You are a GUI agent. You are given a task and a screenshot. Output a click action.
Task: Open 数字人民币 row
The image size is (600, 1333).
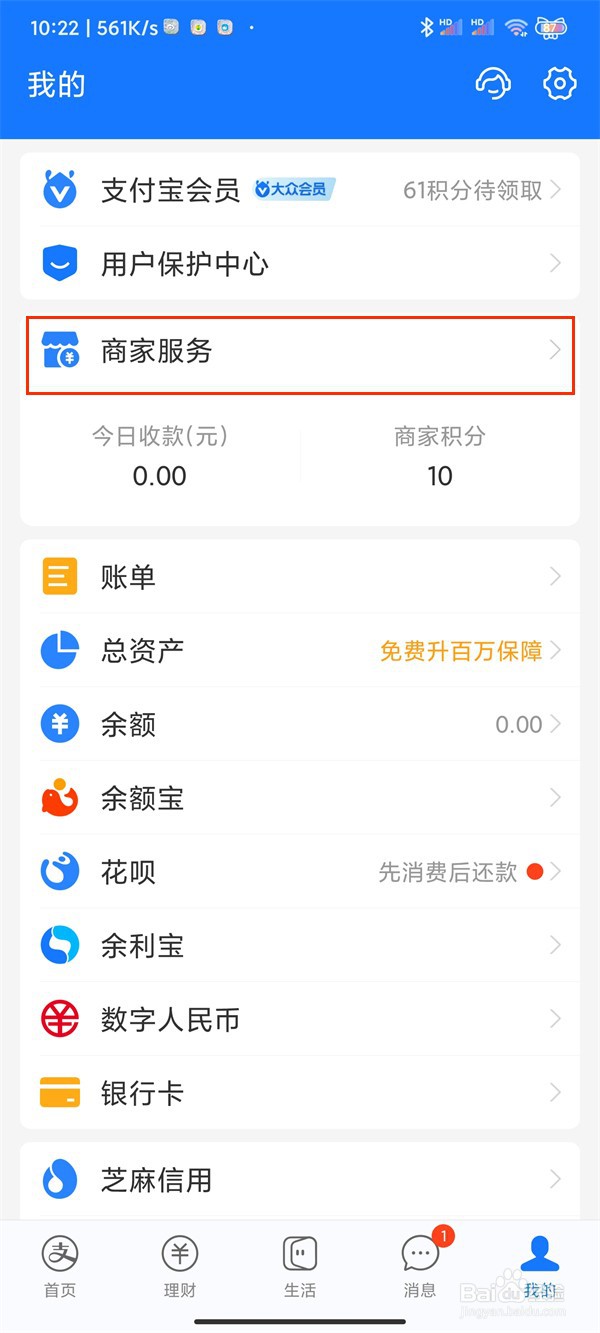pos(300,1019)
